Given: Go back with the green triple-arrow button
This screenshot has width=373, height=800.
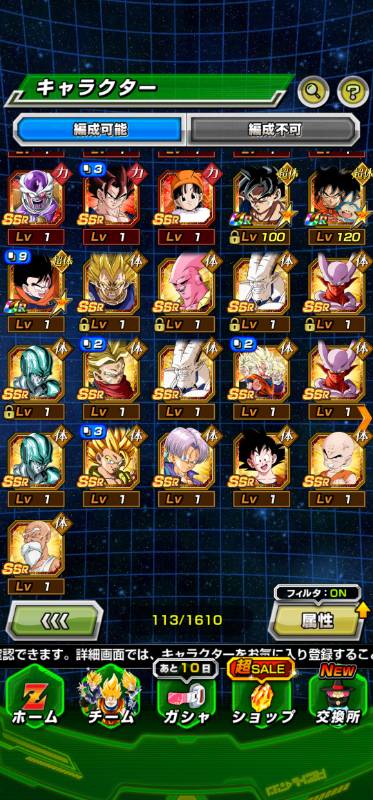Looking at the screenshot, I should tap(54, 619).
